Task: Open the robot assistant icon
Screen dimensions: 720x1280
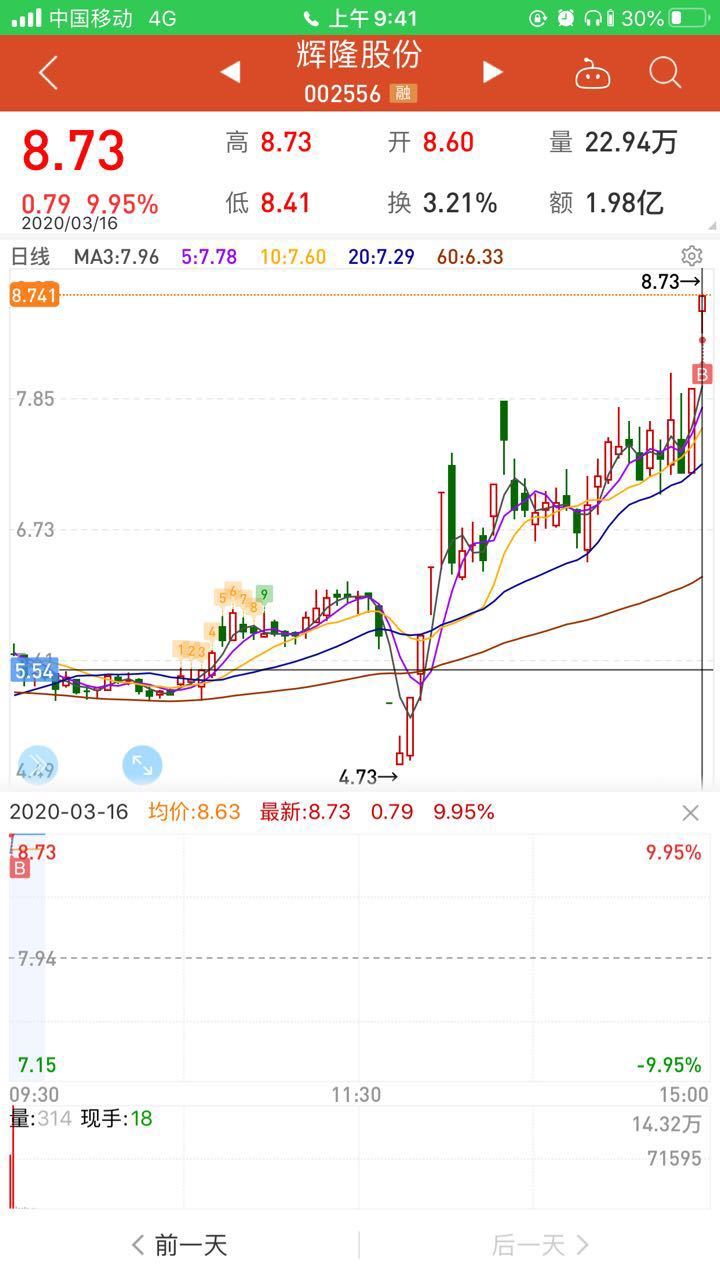Action: 592,73
